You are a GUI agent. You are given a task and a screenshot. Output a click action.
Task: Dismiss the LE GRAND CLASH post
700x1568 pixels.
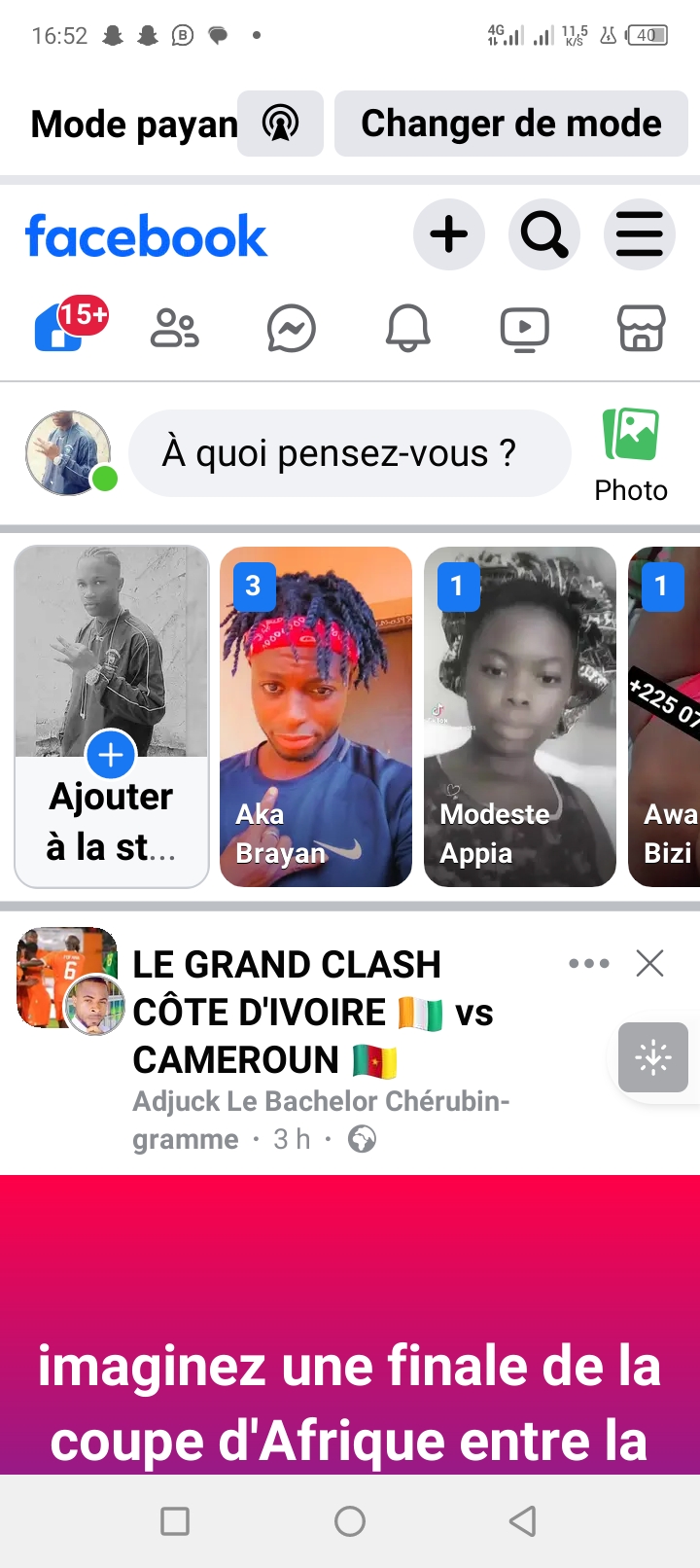tap(649, 964)
